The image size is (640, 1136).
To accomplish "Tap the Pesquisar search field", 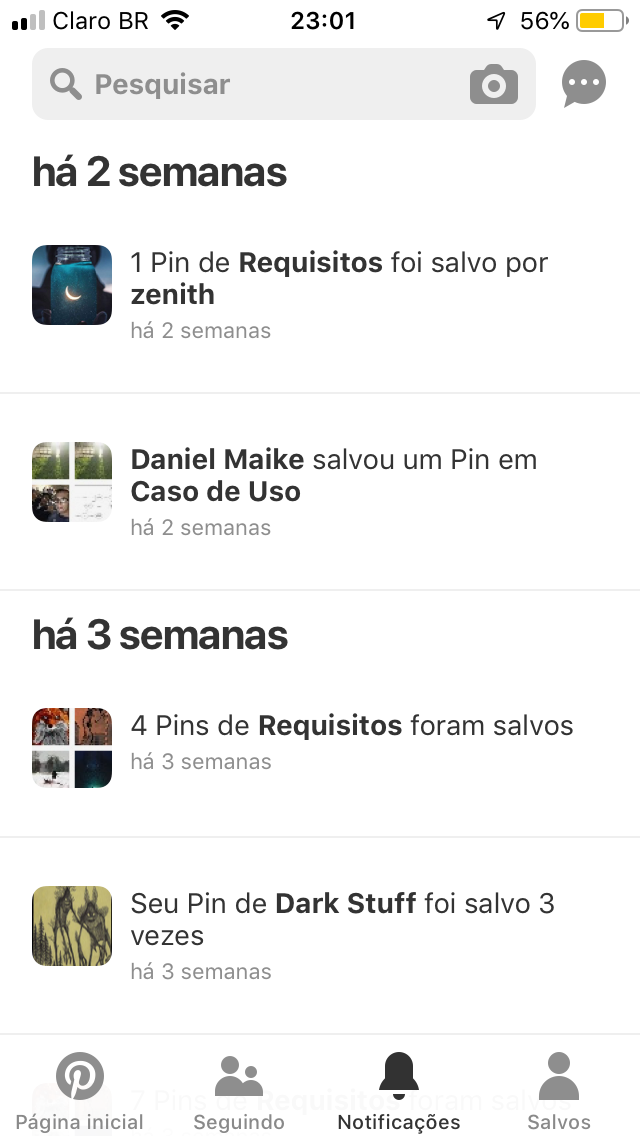I will (x=283, y=84).
